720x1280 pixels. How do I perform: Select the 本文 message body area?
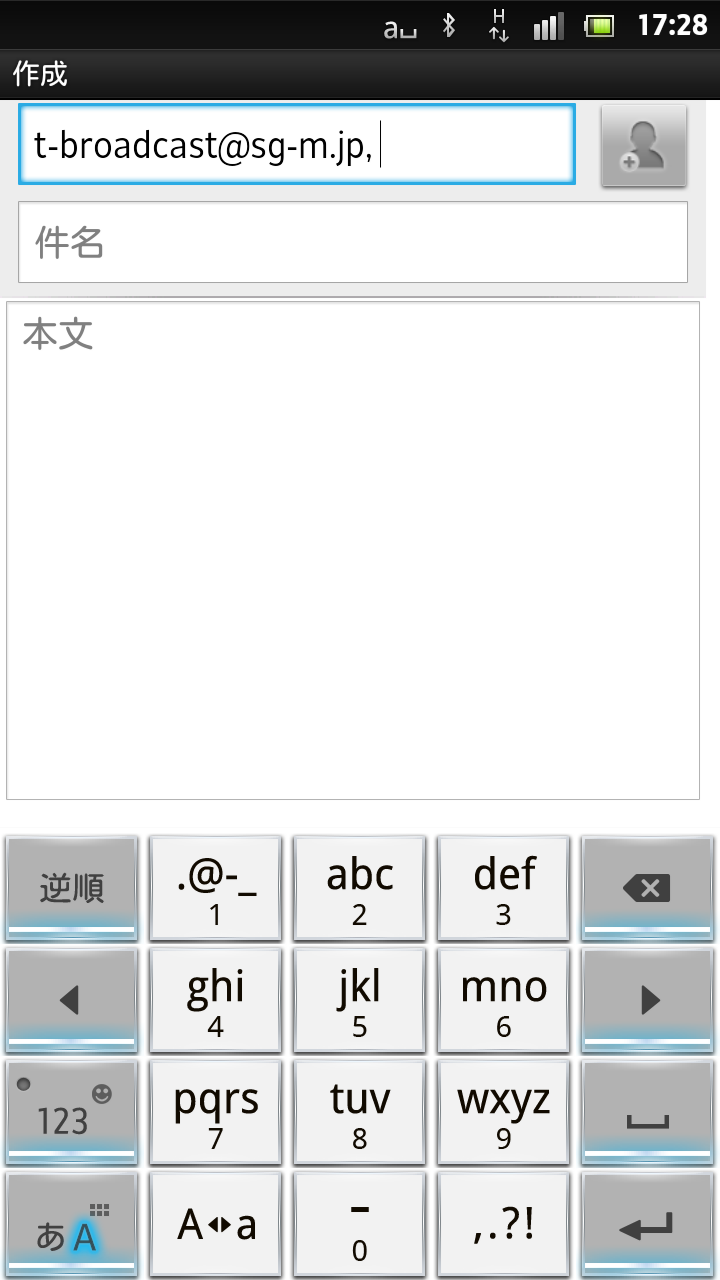tap(353, 551)
